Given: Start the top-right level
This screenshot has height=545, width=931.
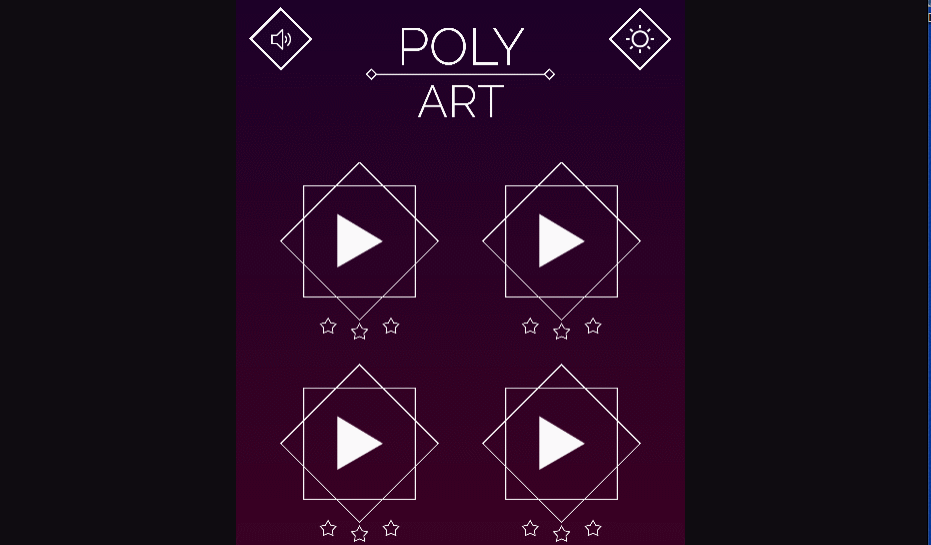Looking at the screenshot, I should coord(561,241).
